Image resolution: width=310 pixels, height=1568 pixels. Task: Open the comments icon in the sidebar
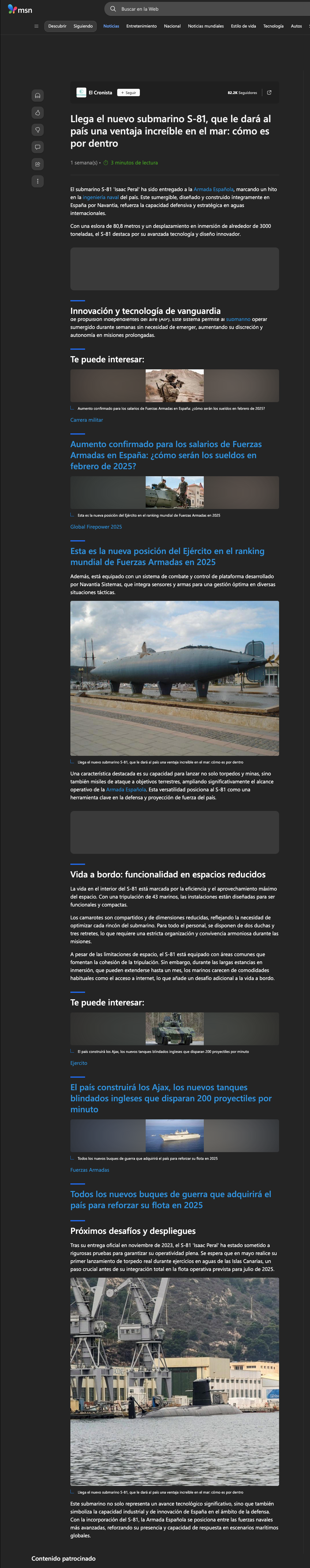[x=38, y=147]
